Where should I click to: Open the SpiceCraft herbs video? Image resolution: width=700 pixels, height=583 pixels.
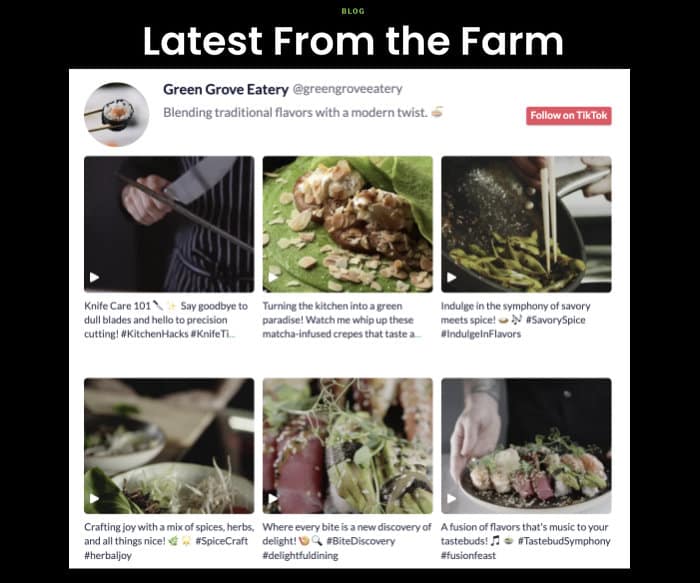coord(169,445)
